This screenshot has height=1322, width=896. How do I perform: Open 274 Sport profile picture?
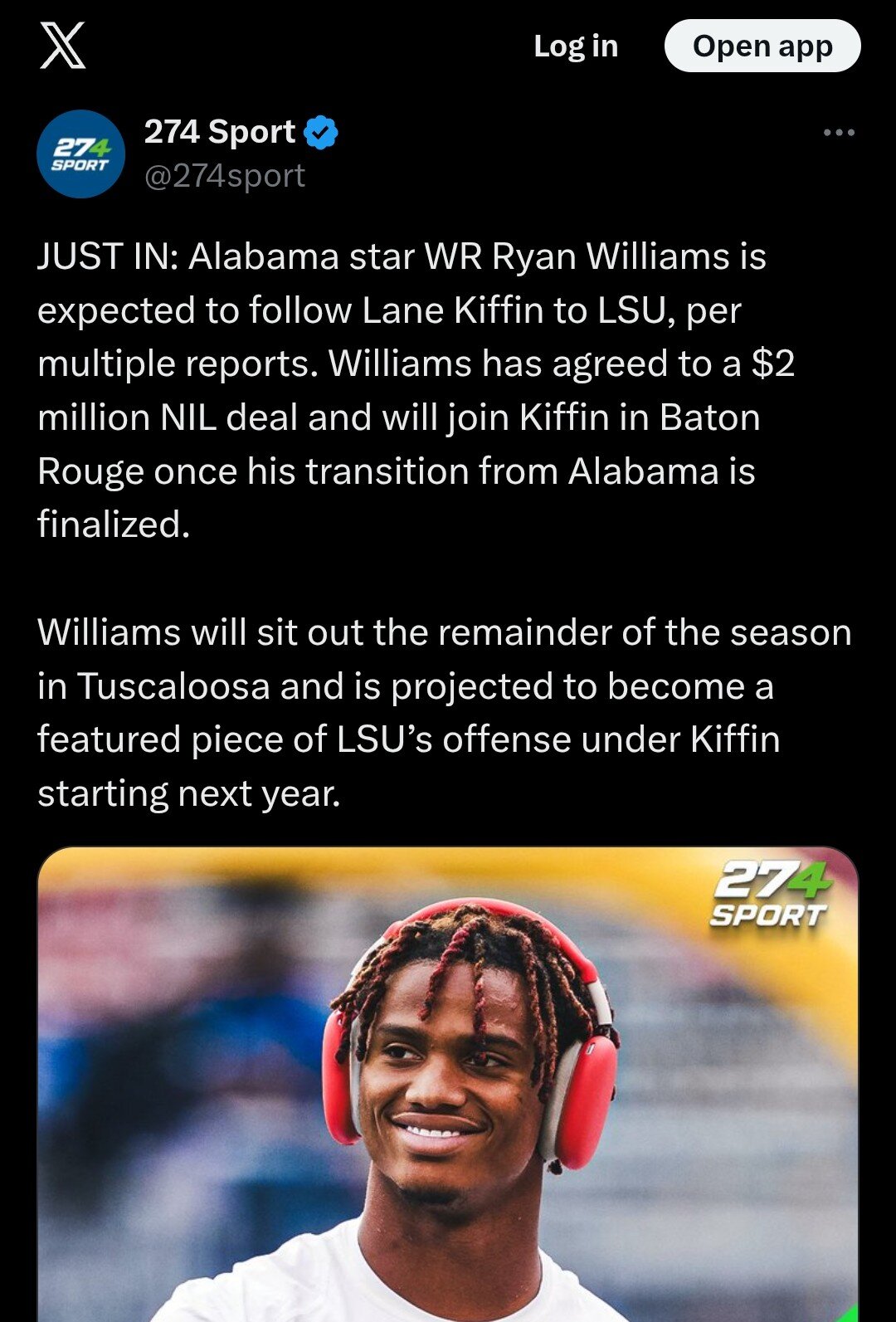tap(80, 154)
